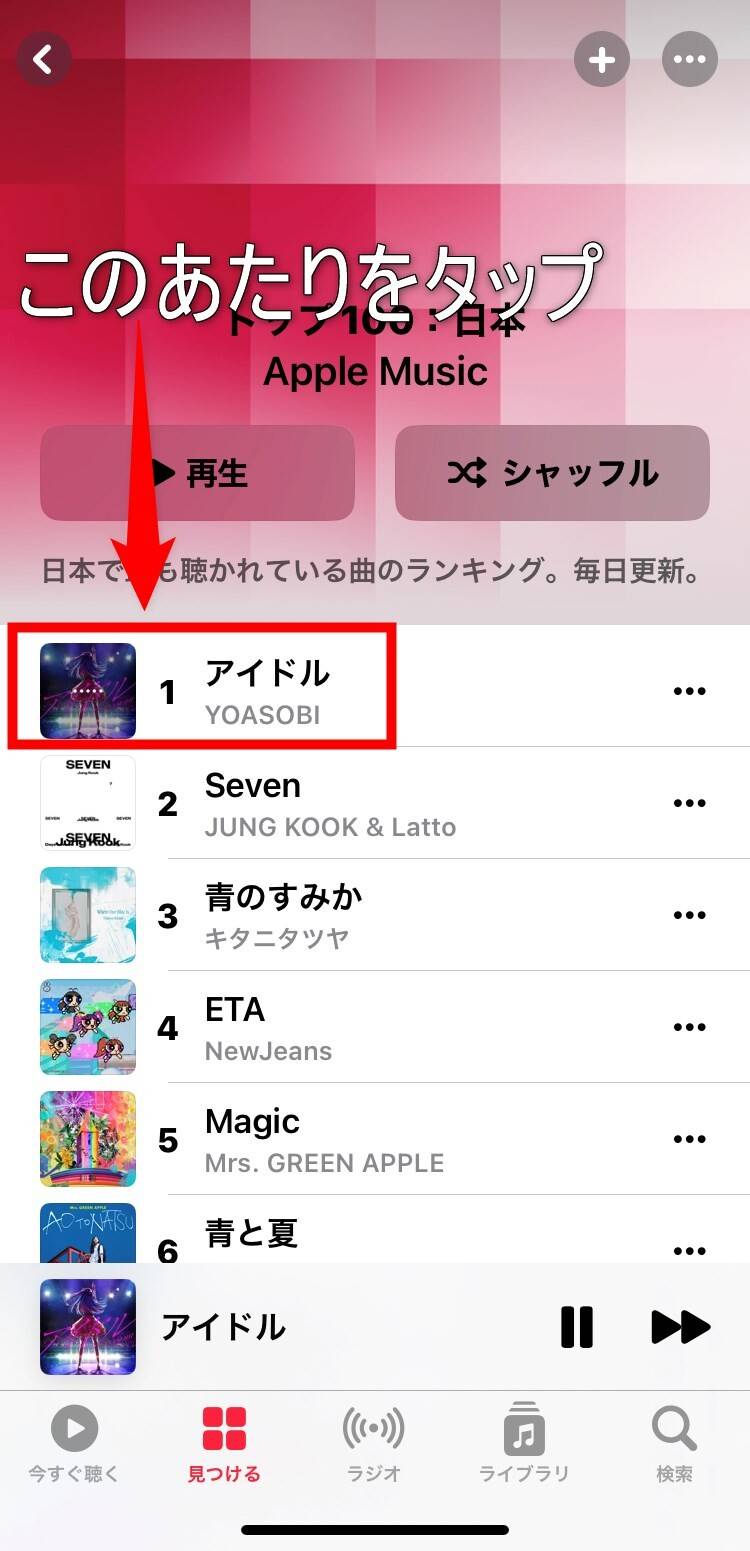Open options menu for ETA by NewJeans
Viewport: 750px width, 1551px height.
tap(690, 1026)
